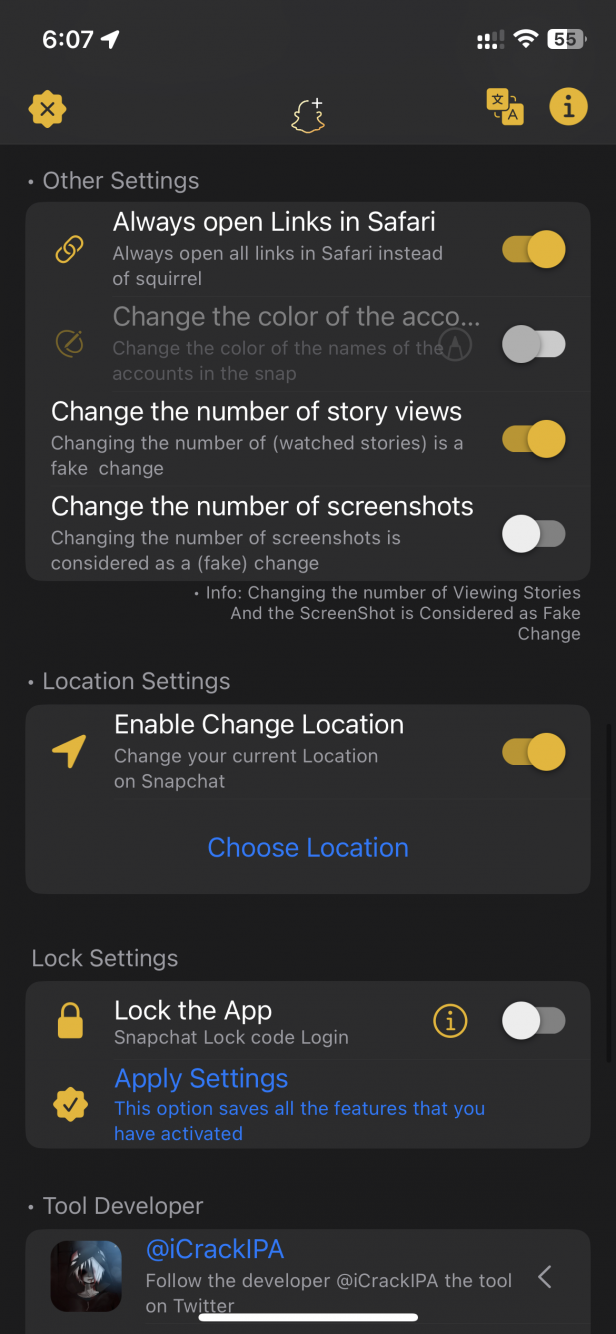Enable Lock the App switch
The image size is (616, 1334).
click(x=534, y=1021)
